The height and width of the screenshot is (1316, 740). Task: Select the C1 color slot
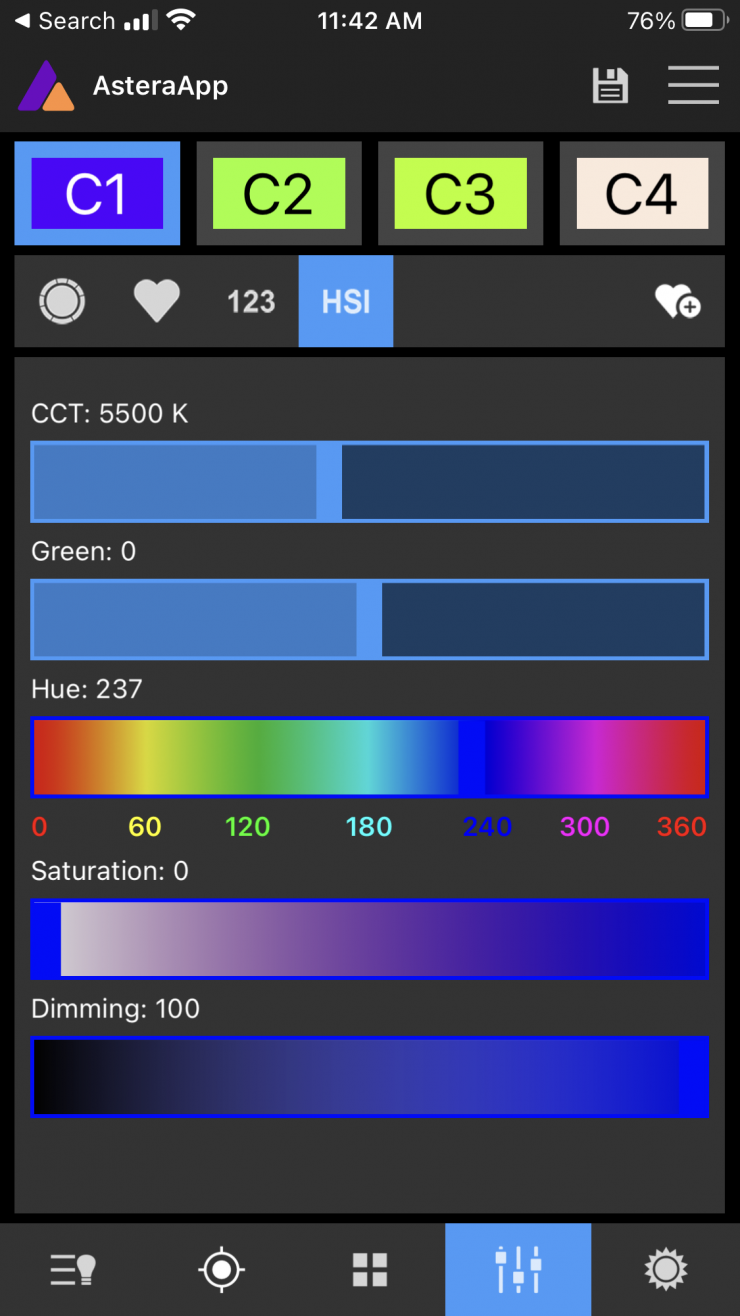97,194
